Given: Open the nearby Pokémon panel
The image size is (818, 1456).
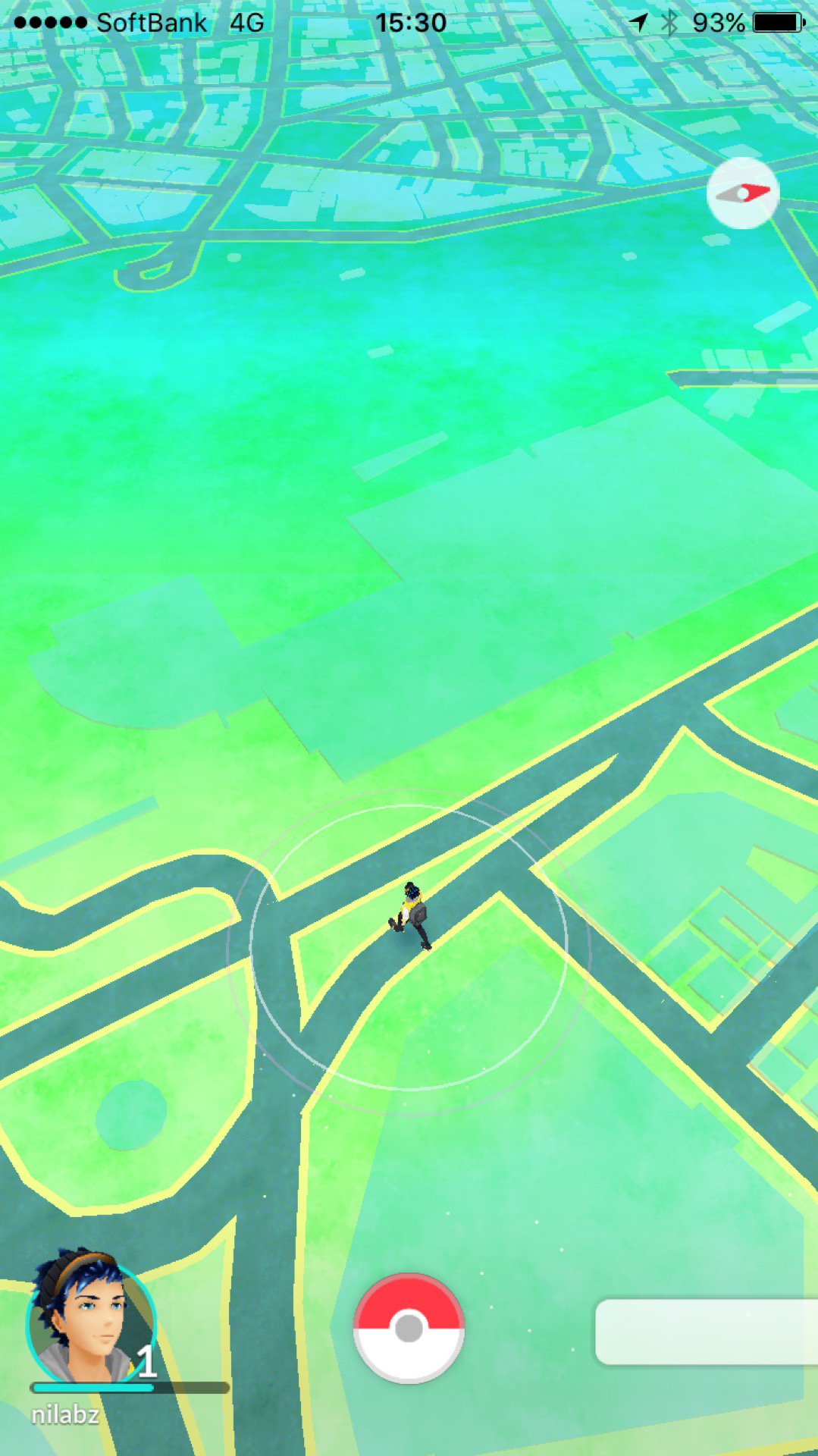Looking at the screenshot, I should [x=705, y=1332].
